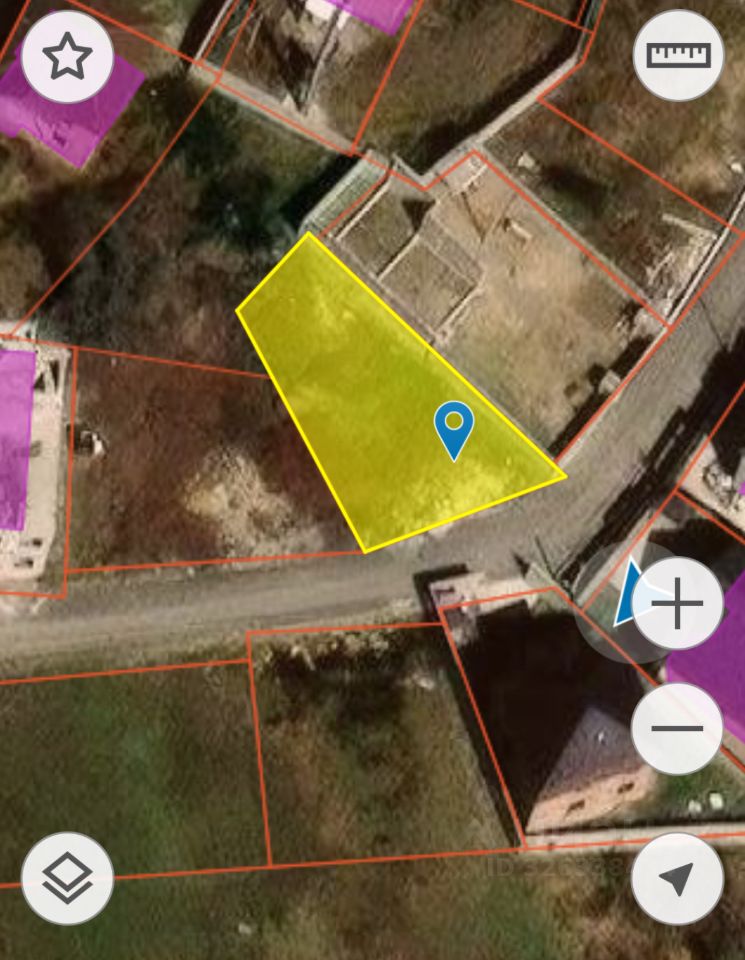
Task: Zoom out of the map
Action: [678, 727]
